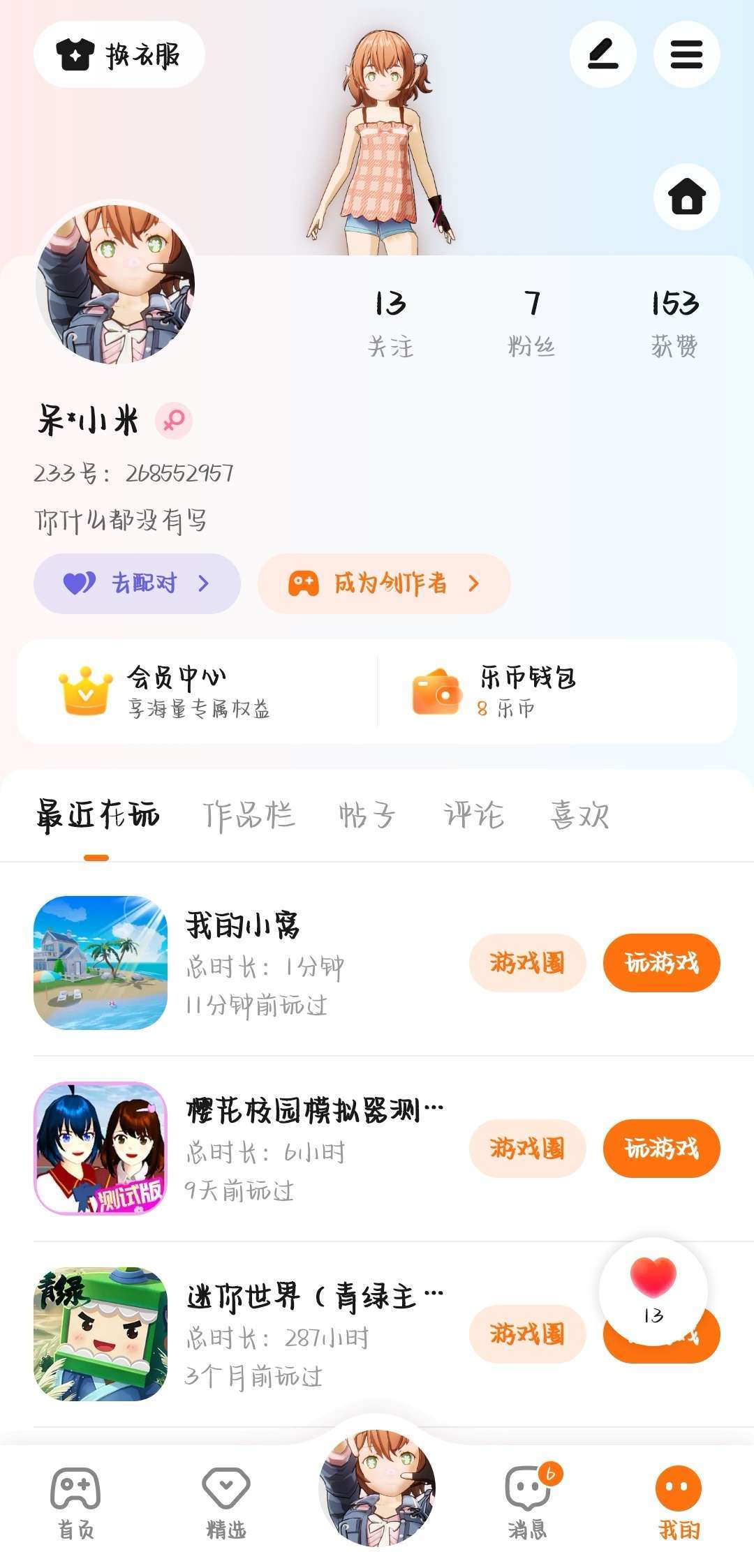Open the 去配对 matching button
The width and height of the screenshot is (754, 1568).
137,583
